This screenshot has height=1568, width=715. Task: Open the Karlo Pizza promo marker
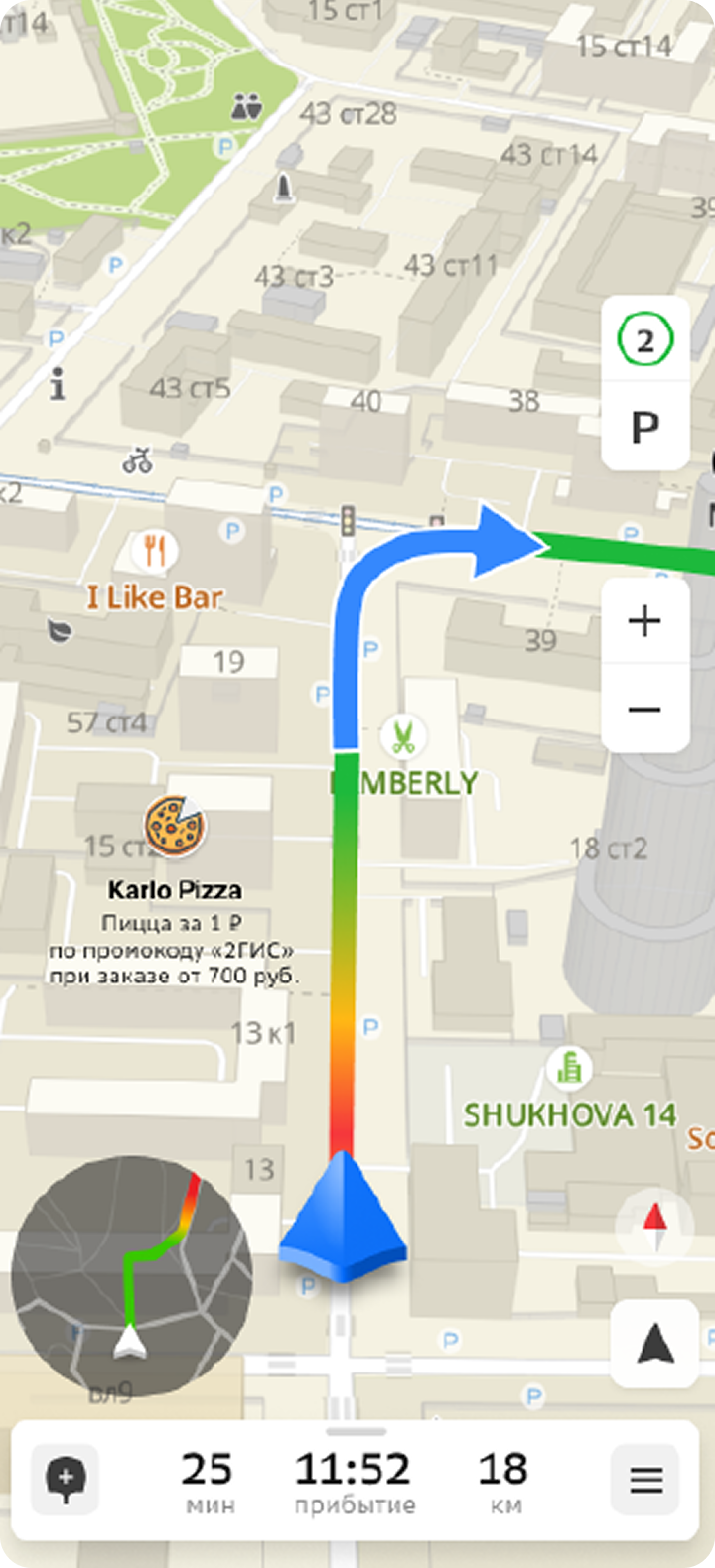(173, 826)
